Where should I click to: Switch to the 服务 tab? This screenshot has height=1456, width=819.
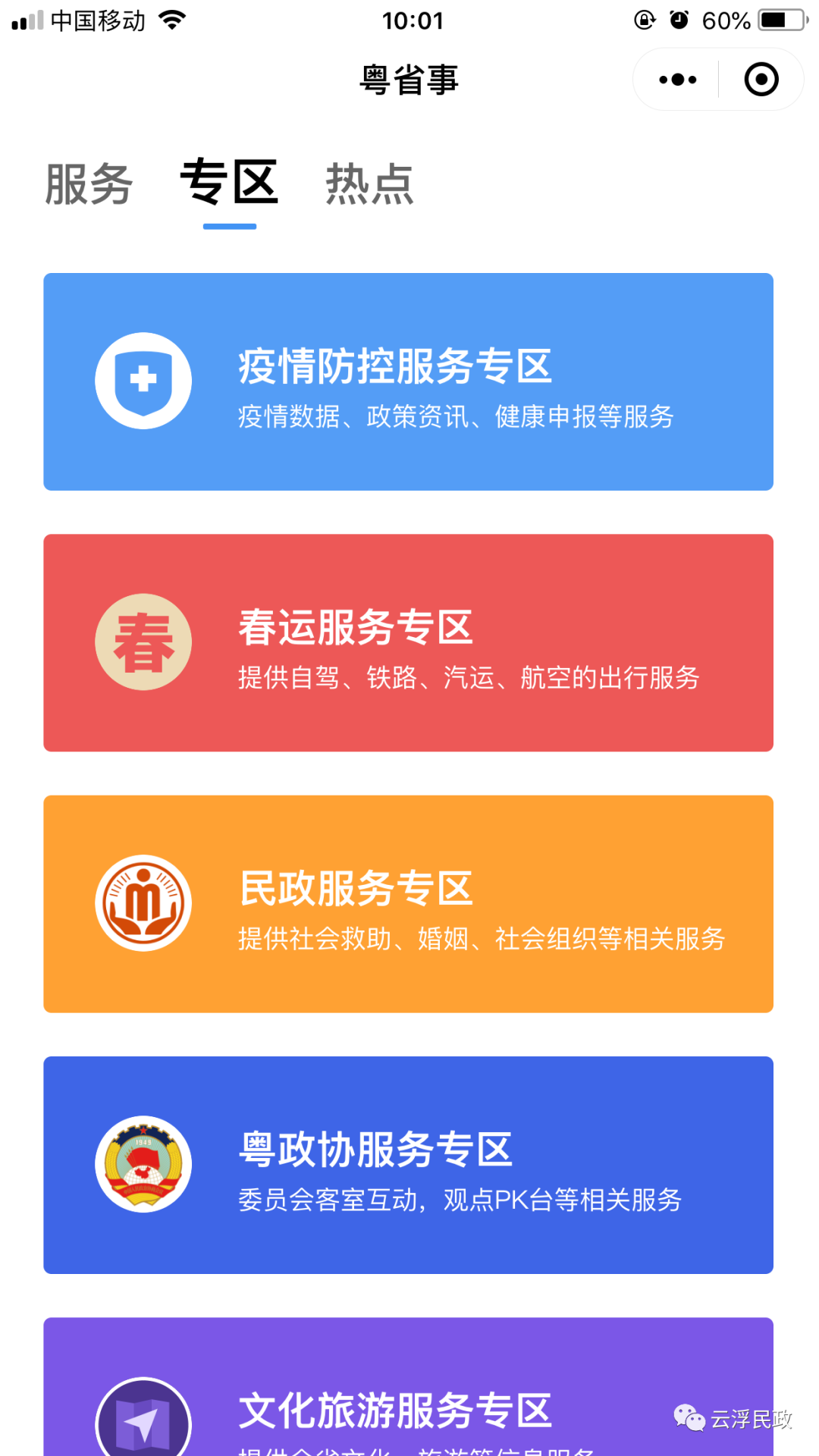tap(89, 184)
